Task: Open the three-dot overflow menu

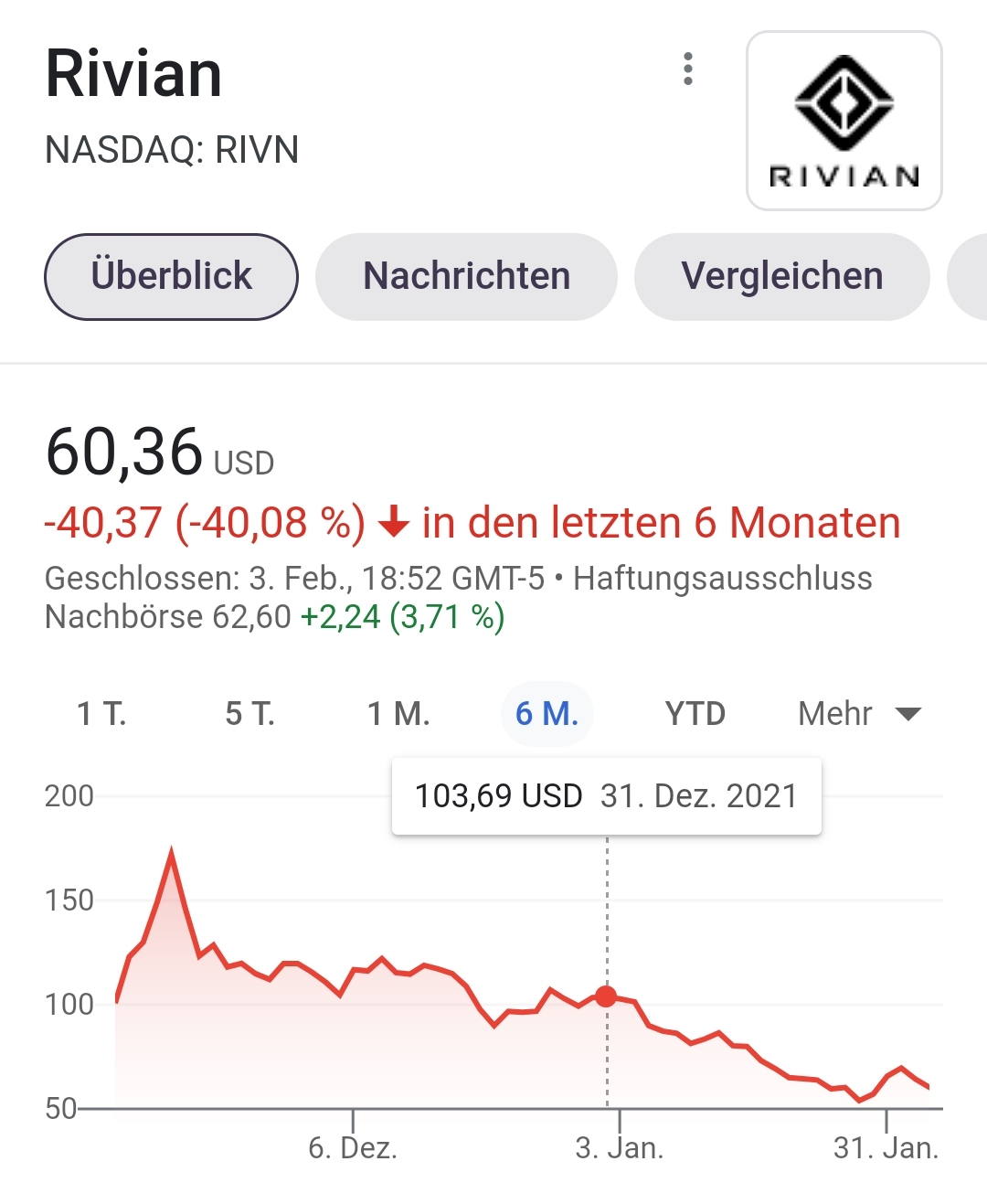Action: click(x=688, y=69)
